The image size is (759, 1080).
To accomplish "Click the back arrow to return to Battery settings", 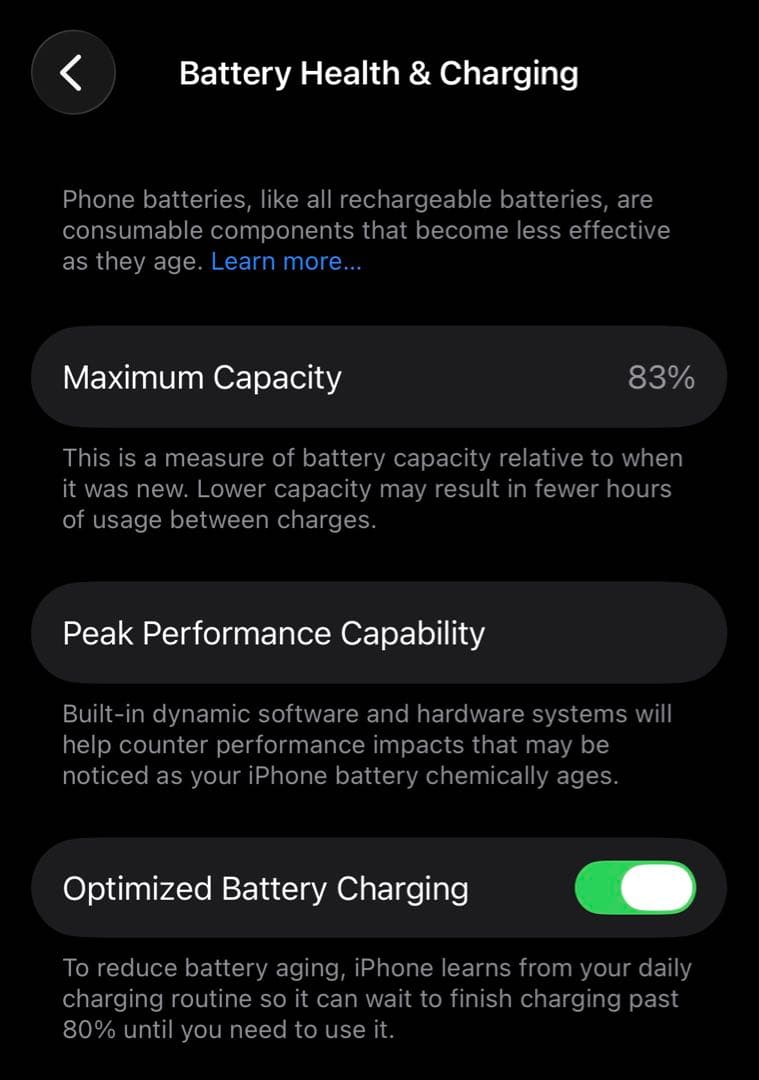I will (72, 72).
